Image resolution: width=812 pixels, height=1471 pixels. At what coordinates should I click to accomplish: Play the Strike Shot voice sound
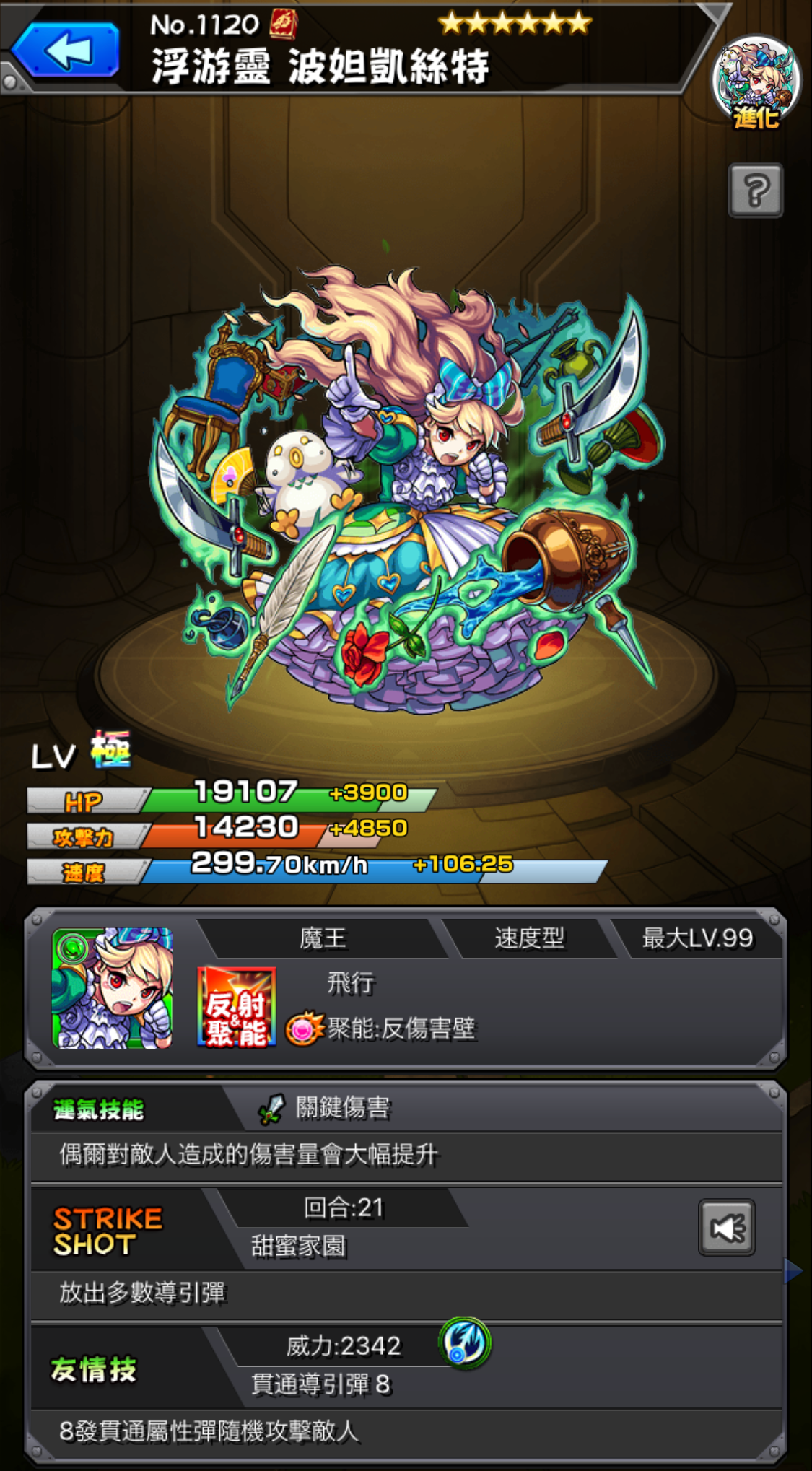[727, 1228]
